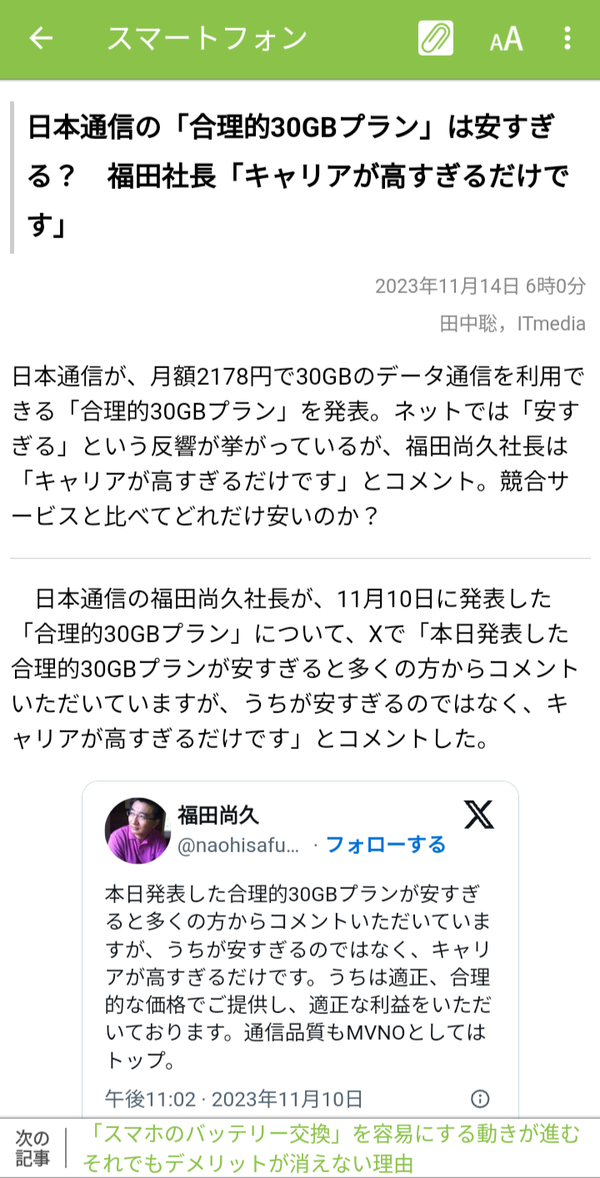Open next article about スマホのバッテリー交換

click(330, 1148)
